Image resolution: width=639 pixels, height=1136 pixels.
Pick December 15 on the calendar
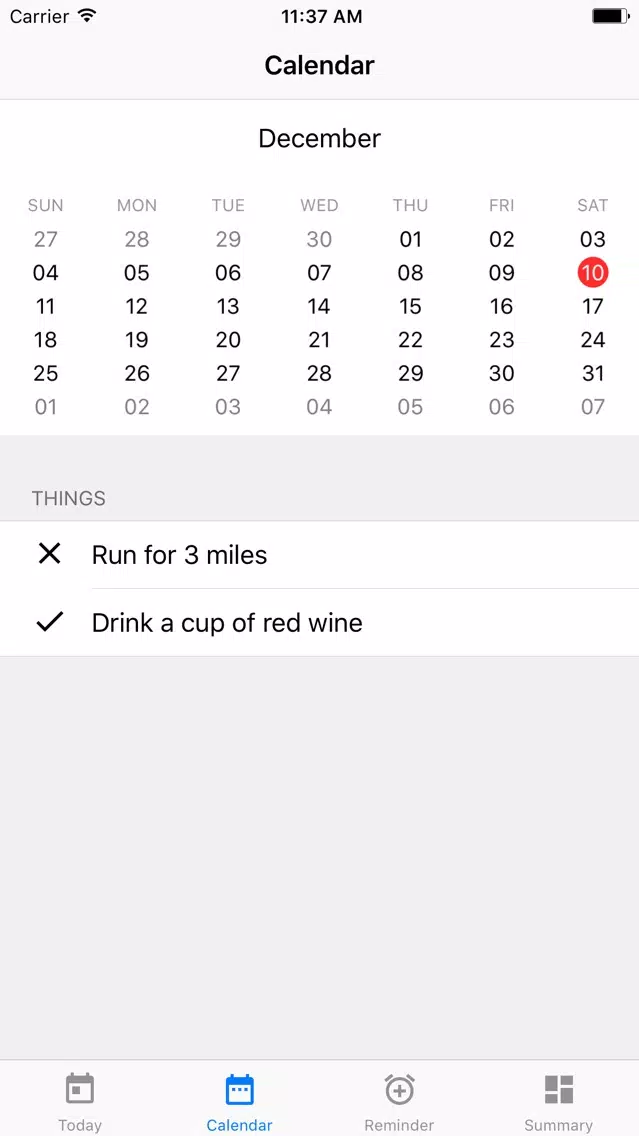(410, 306)
